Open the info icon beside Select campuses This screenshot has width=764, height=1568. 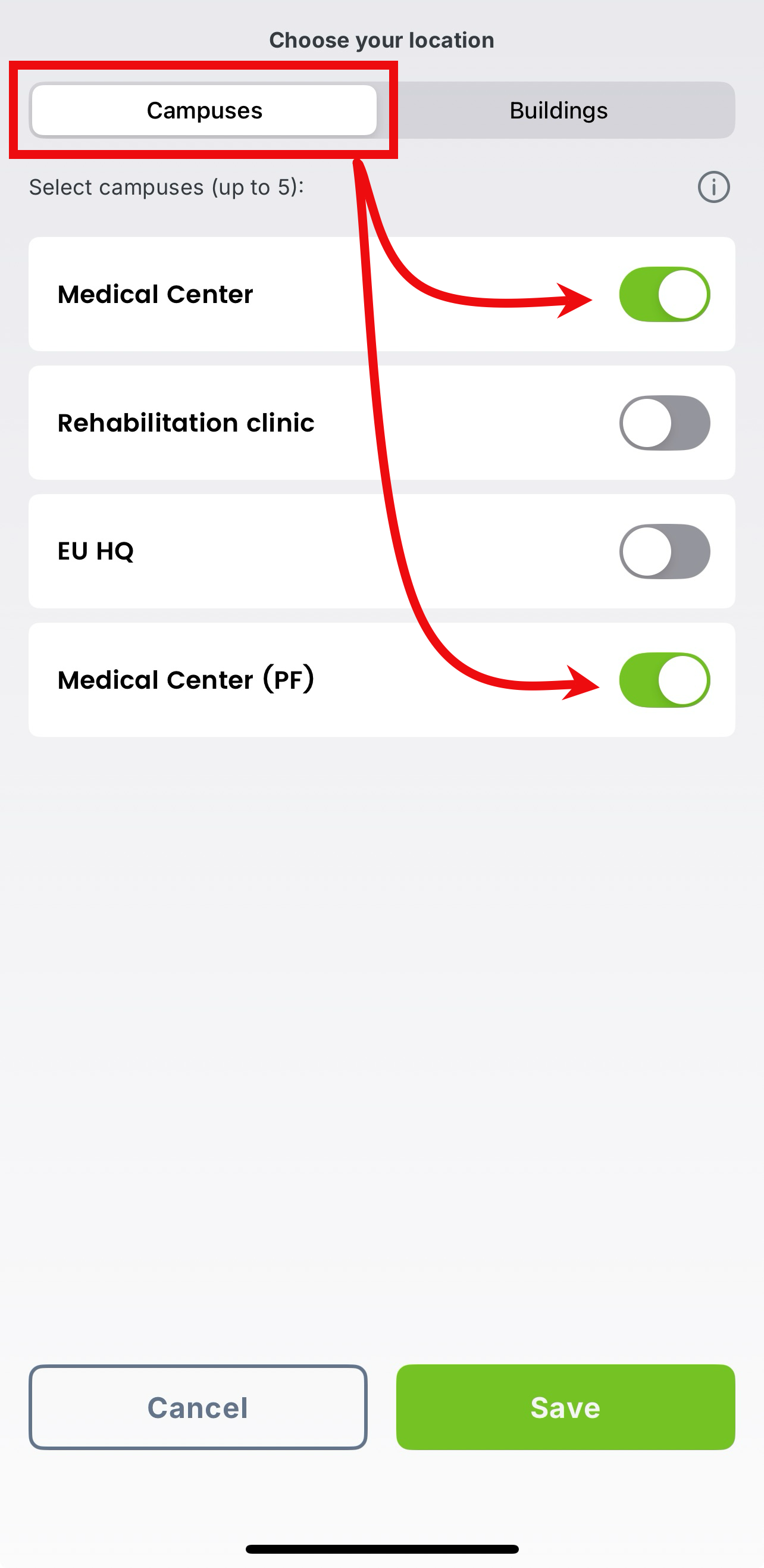713,187
